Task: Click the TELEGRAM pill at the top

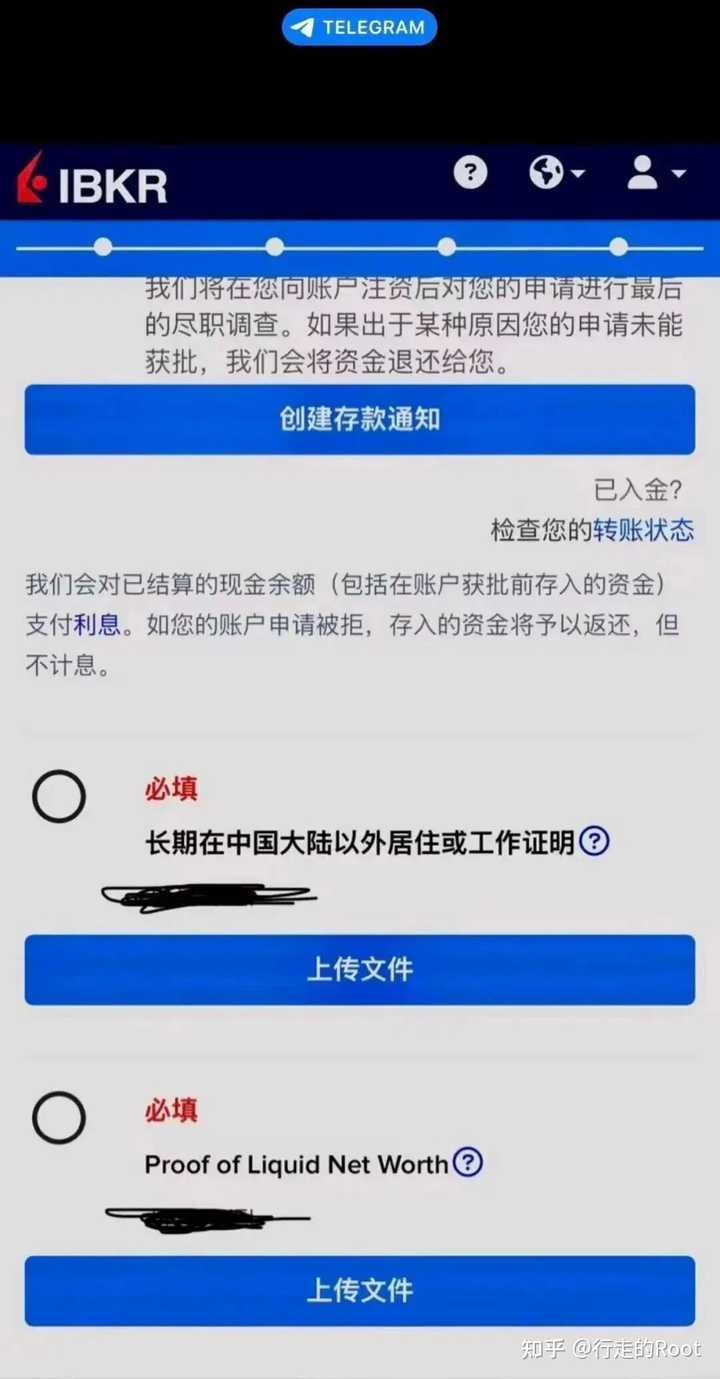Action: point(359,26)
